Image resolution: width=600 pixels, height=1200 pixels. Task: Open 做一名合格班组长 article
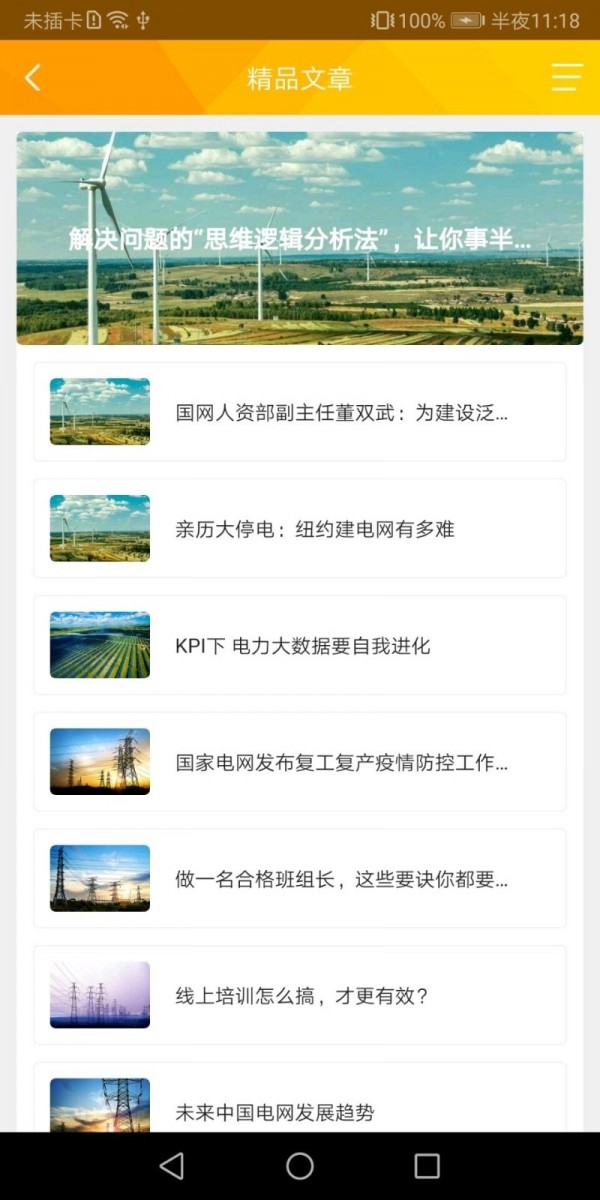point(300,879)
